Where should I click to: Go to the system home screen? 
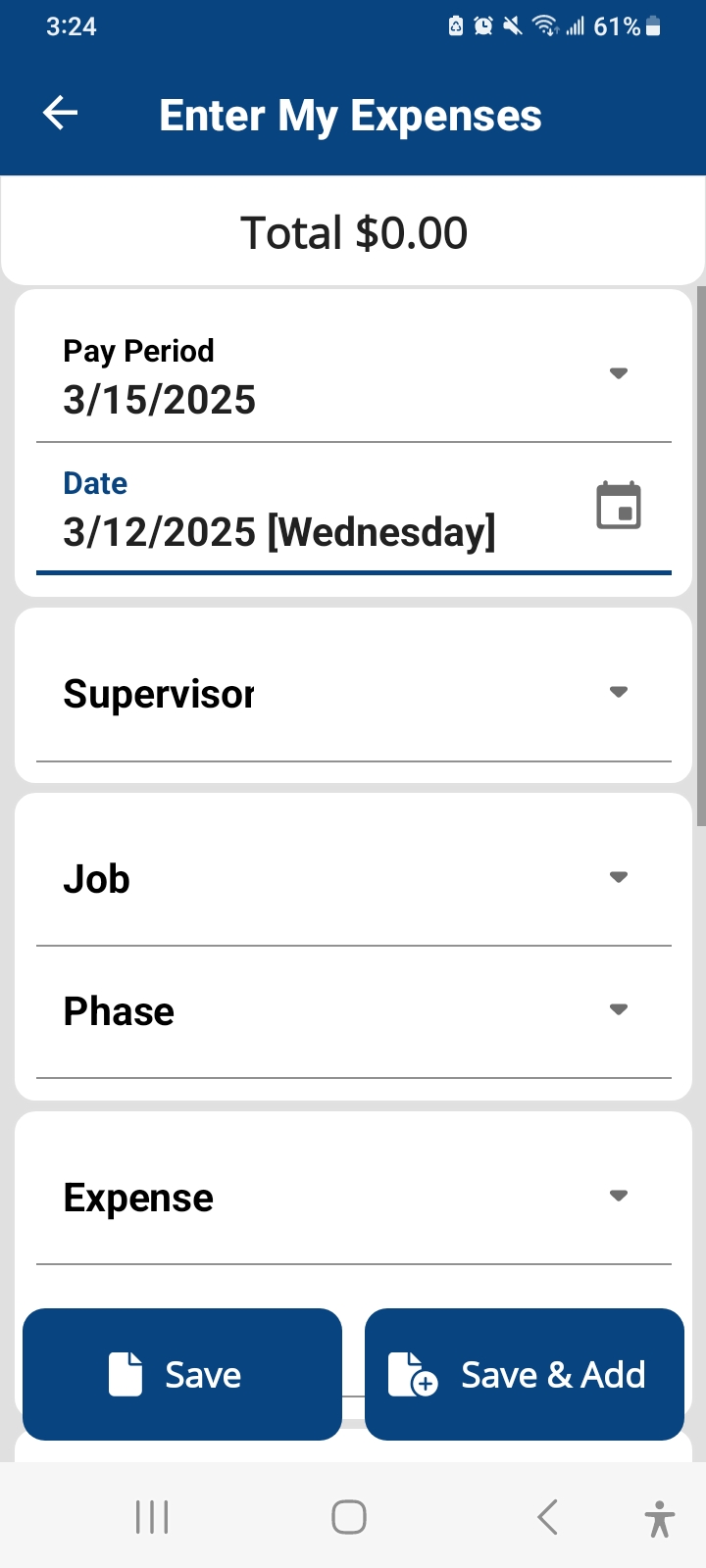[349, 1517]
